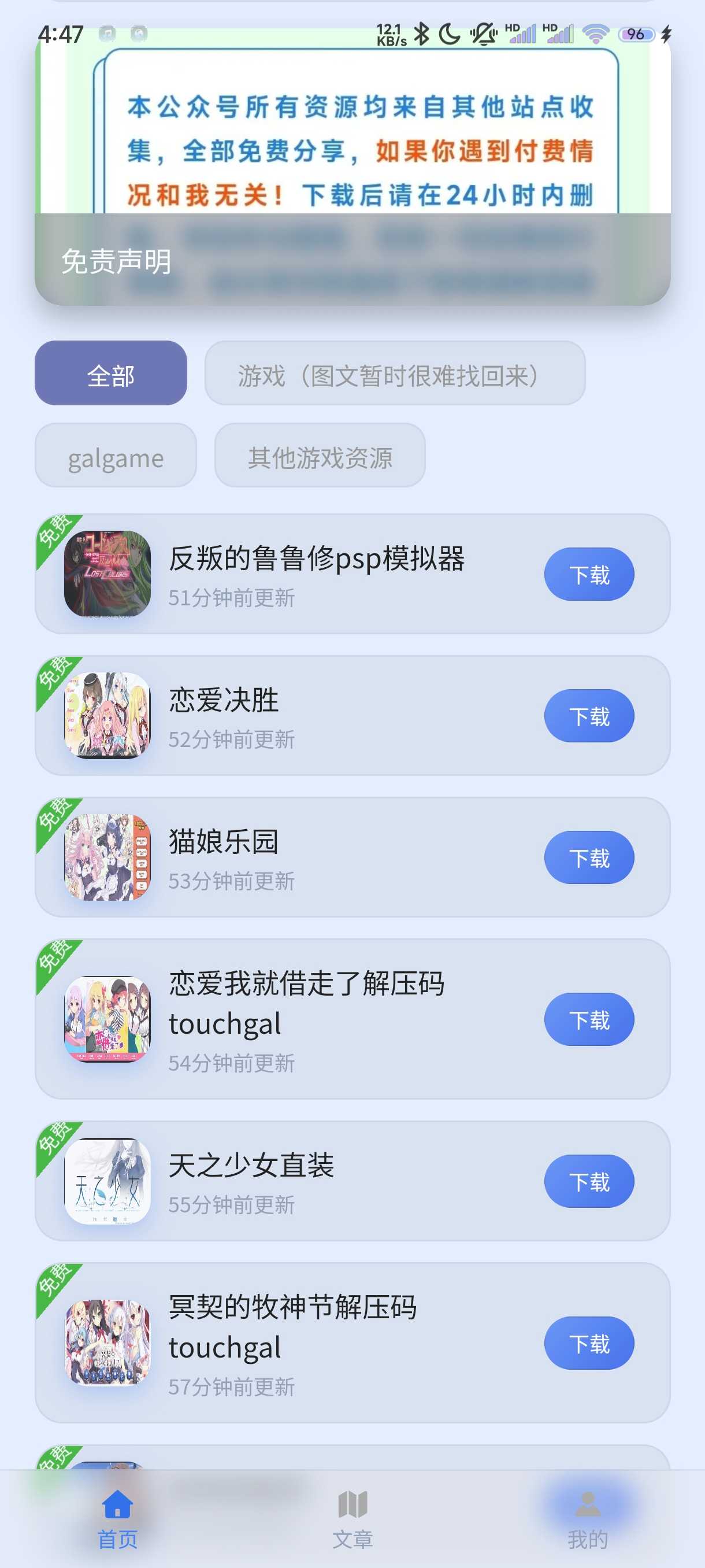Download 恋爱我就借走了解压码 touchgal
Viewport: 705px width, 1568px height.
[588, 1019]
